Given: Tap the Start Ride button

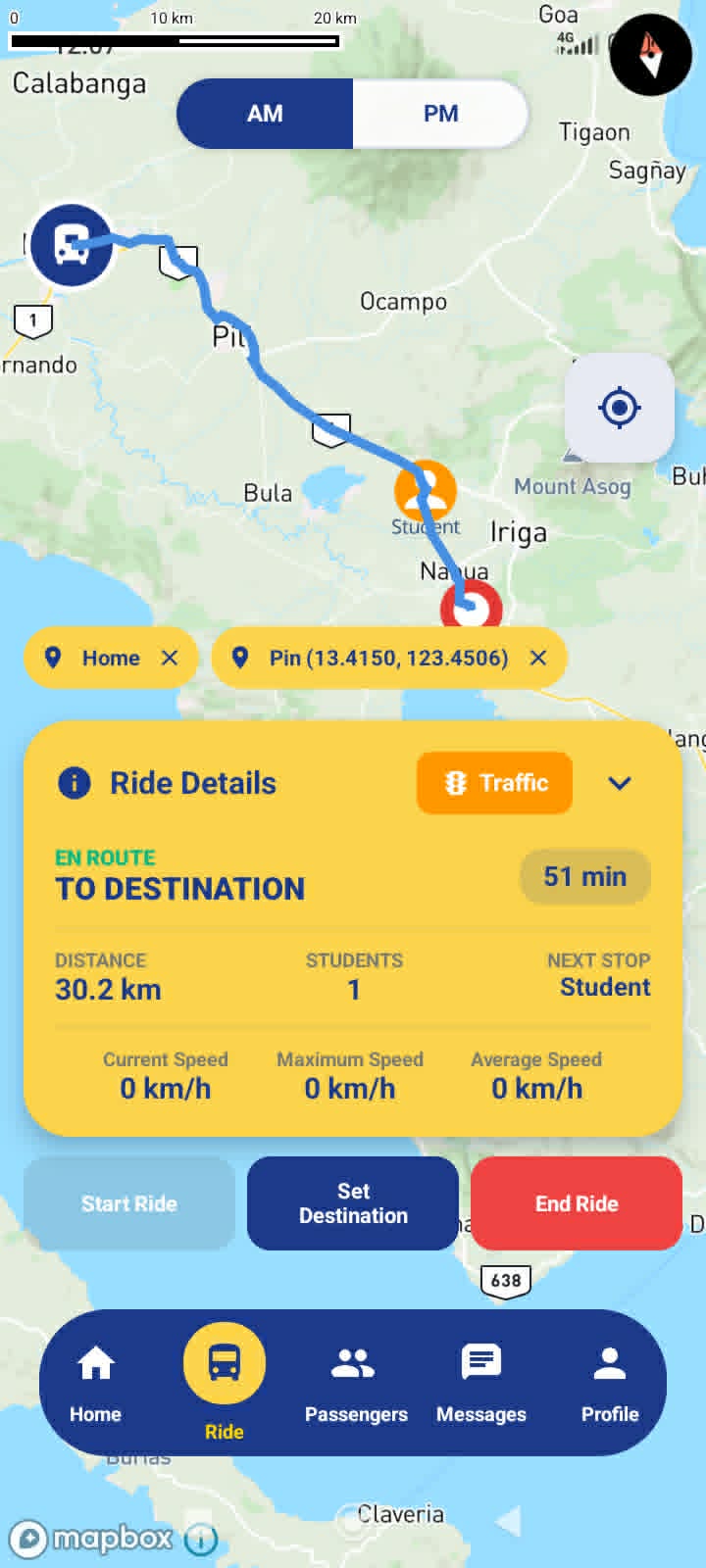Looking at the screenshot, I should tap(129, 1203).
